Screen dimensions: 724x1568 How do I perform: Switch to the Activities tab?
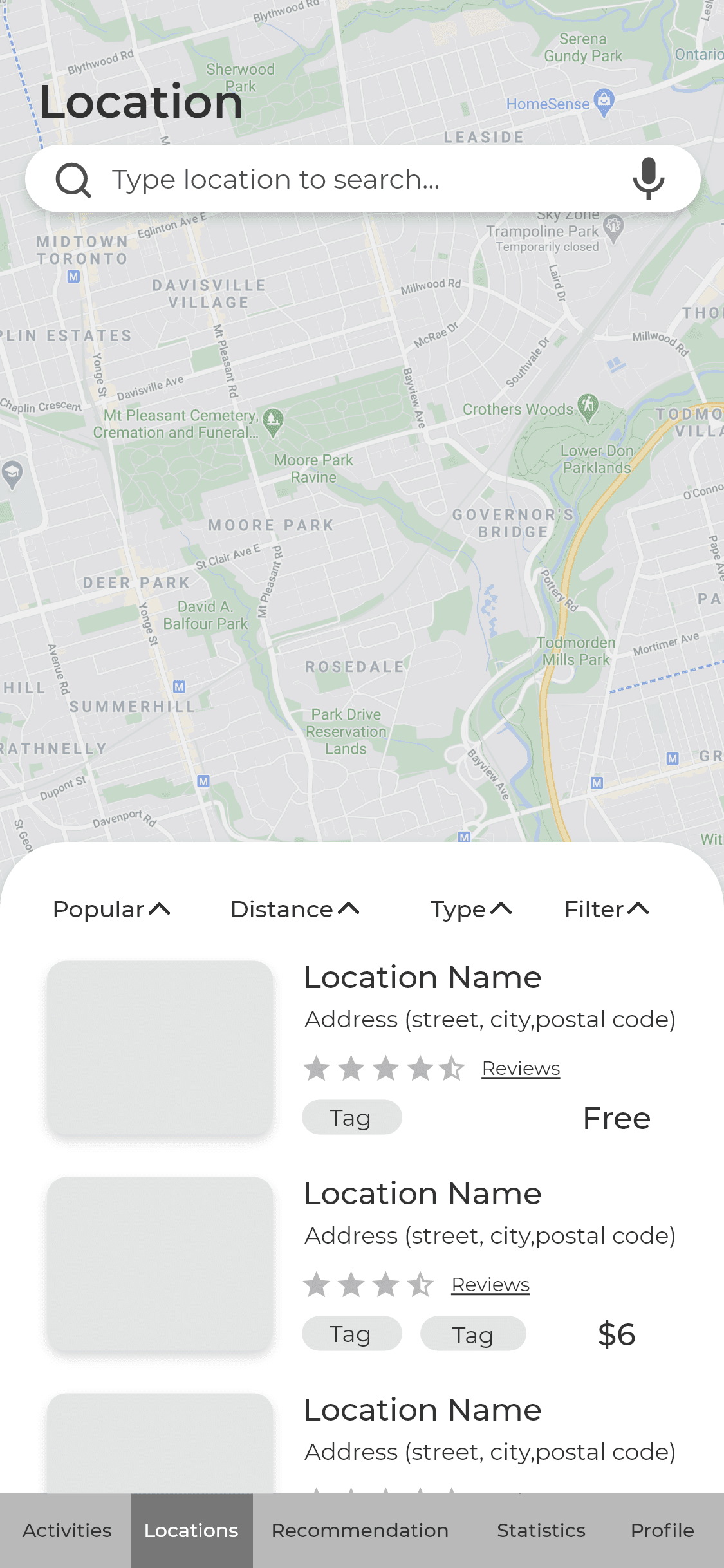[x=67, y=1531]
